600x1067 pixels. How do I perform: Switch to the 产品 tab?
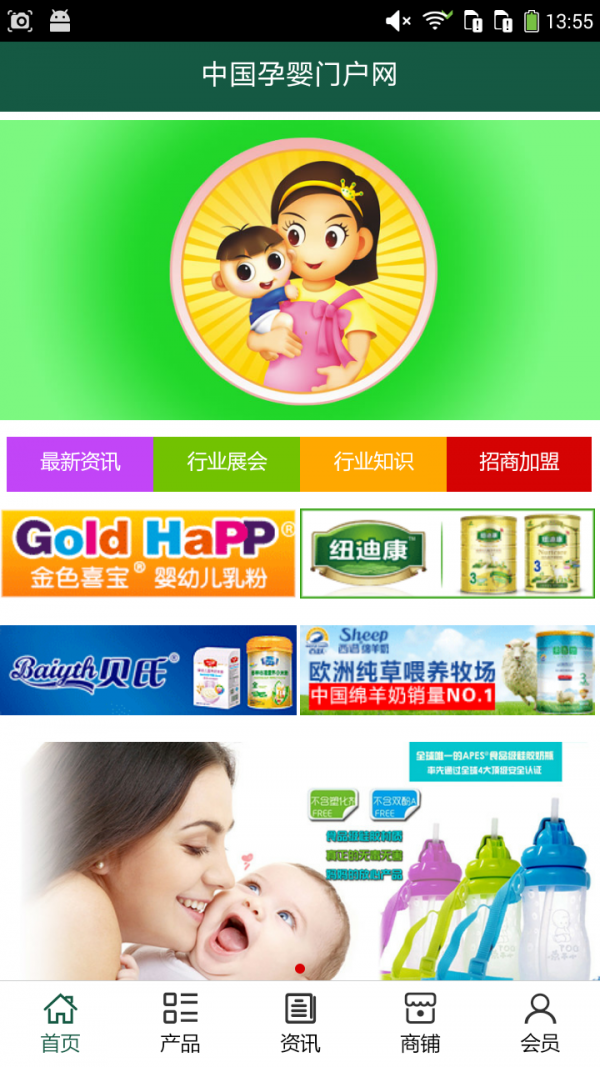click(180, 1023)
